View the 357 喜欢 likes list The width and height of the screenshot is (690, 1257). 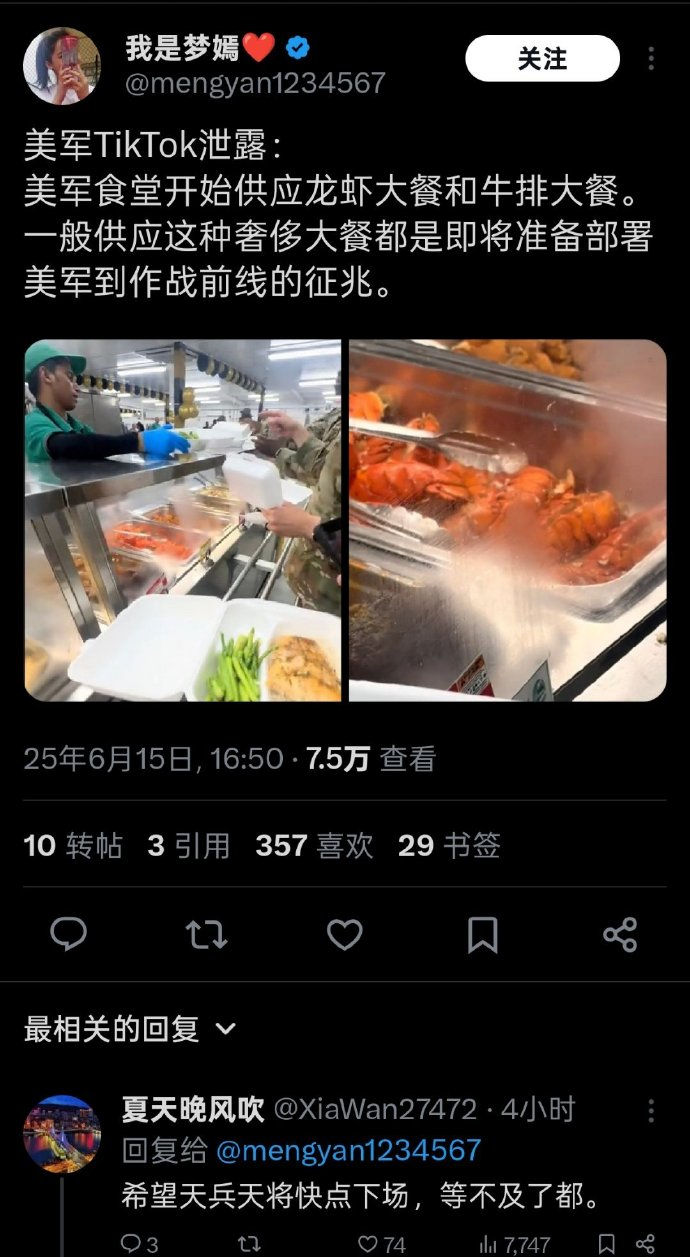[314, 846]
